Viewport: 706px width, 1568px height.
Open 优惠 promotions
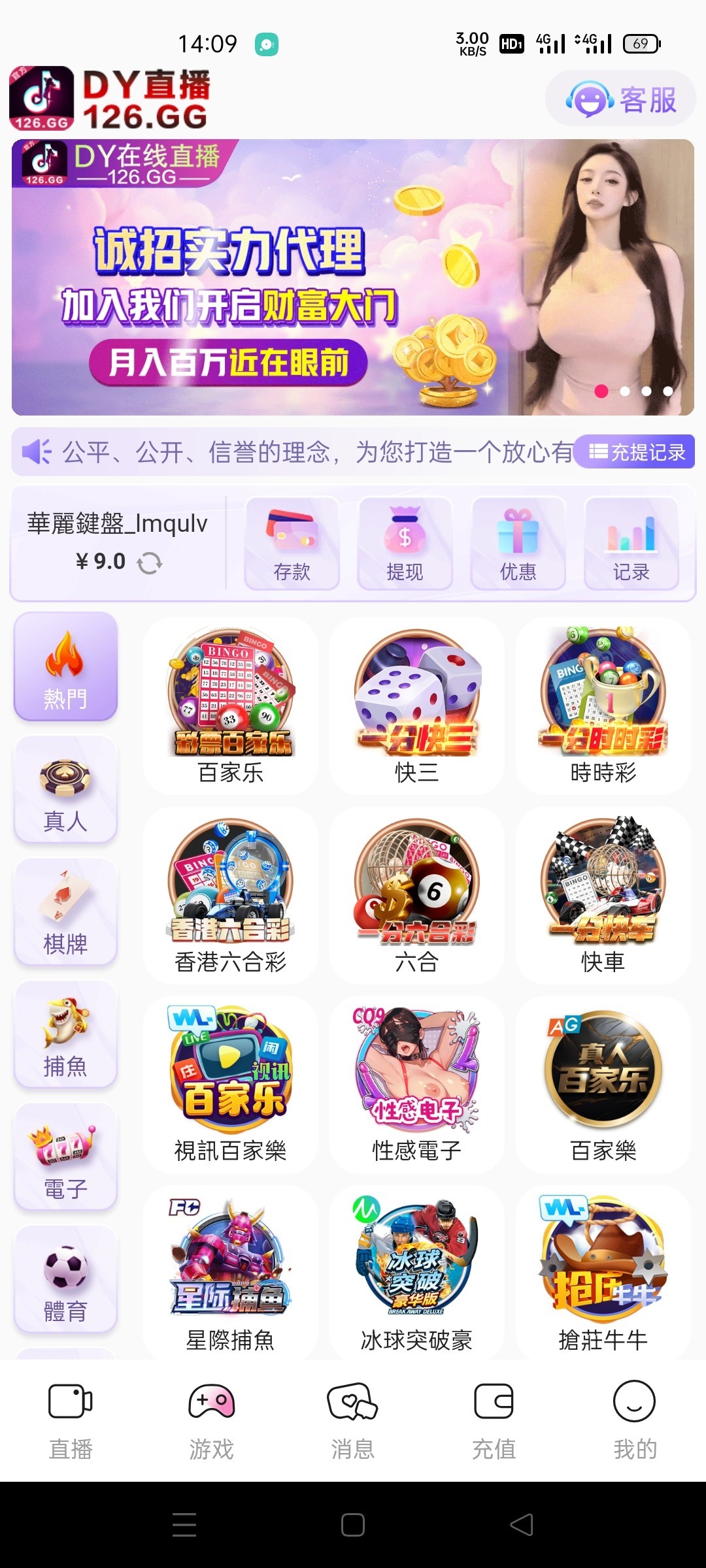click(x=518, y=544)
